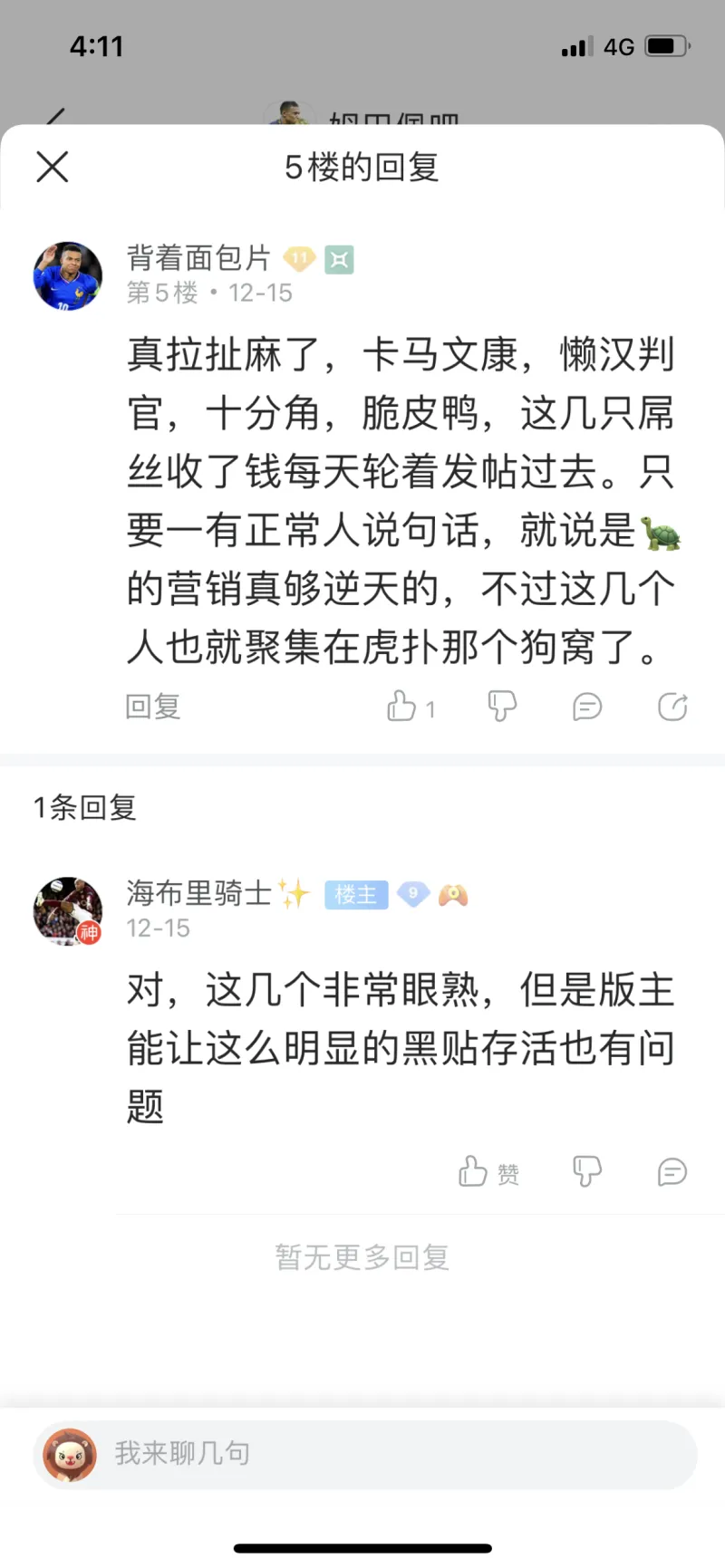The image size is (725, 1568).
Task: Dislike 背着面包片's comment
Action: [x=502, y=707]
